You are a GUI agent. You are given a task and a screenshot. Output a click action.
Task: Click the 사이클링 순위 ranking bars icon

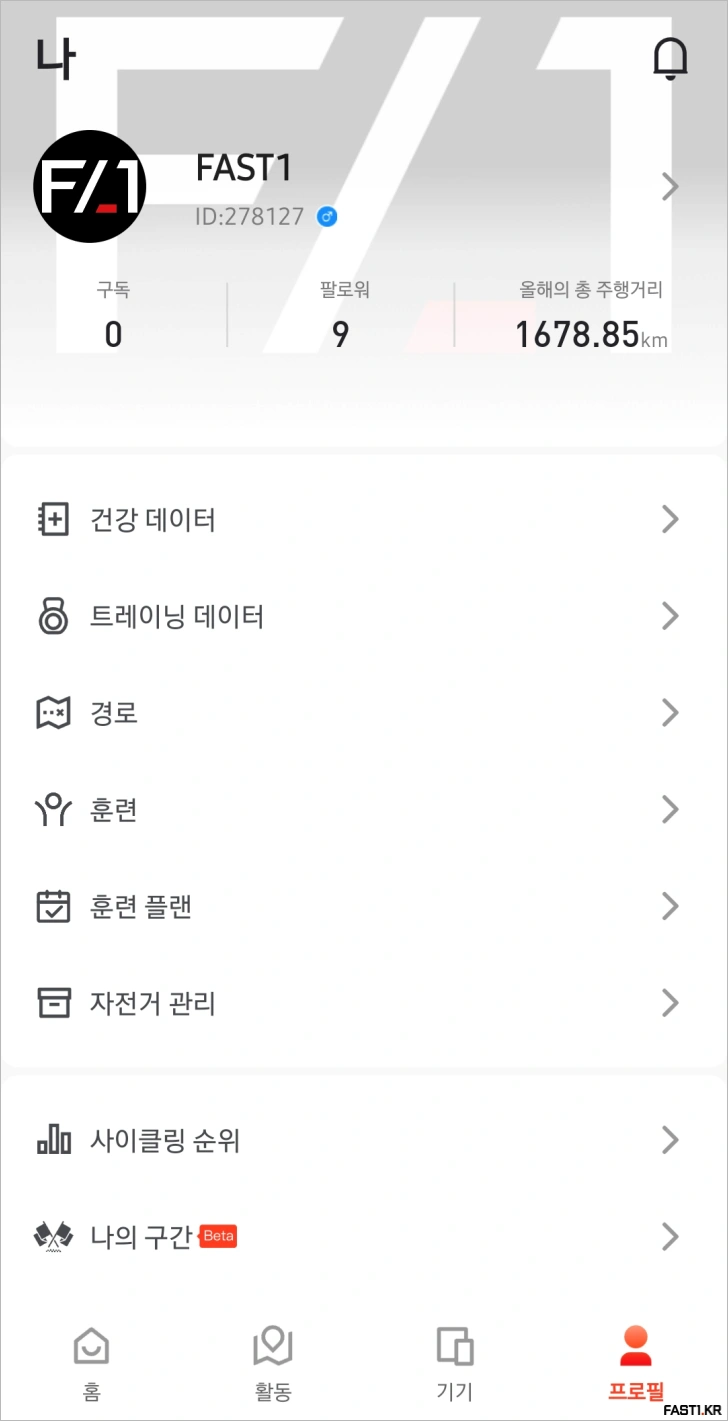(x=54, y=1139)
